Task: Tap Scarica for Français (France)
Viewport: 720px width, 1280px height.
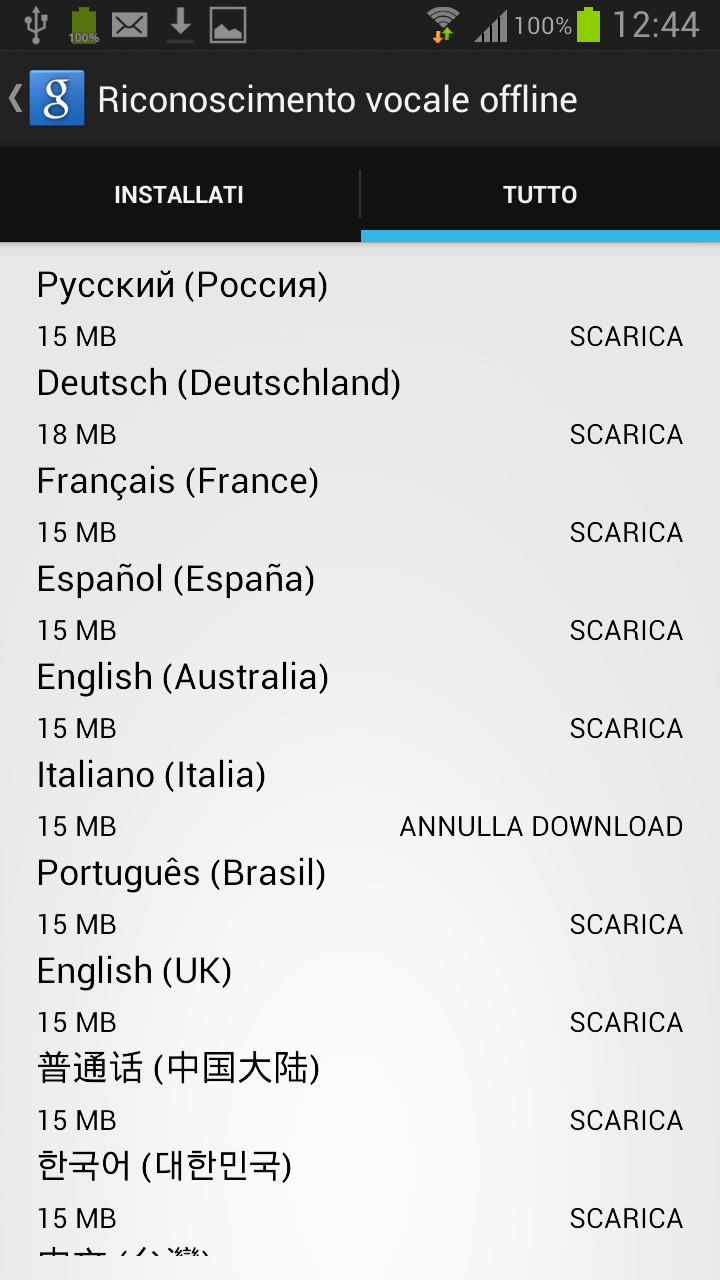Action: click(626, 533)
